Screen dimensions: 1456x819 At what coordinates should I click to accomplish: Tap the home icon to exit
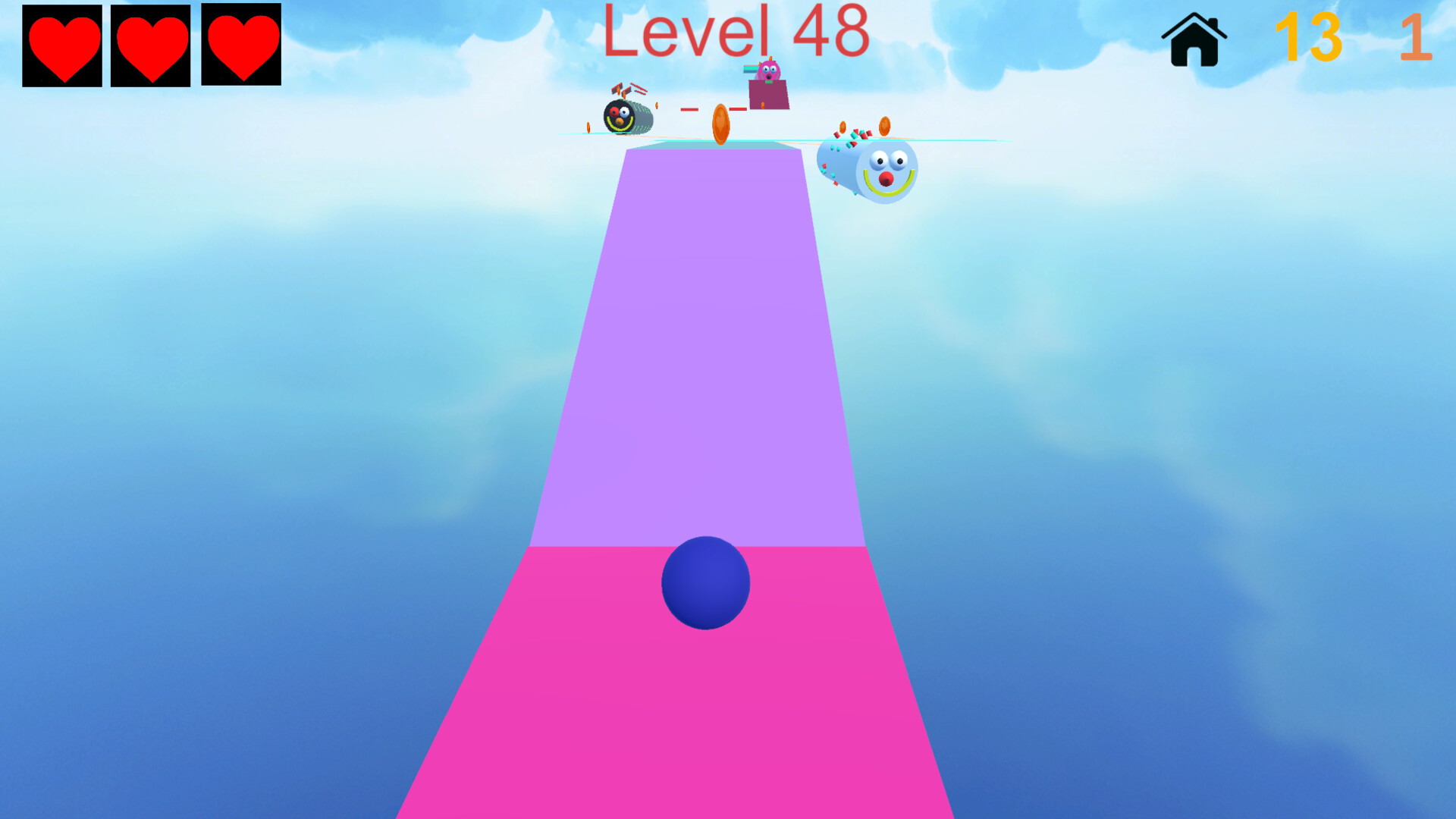1194,40
